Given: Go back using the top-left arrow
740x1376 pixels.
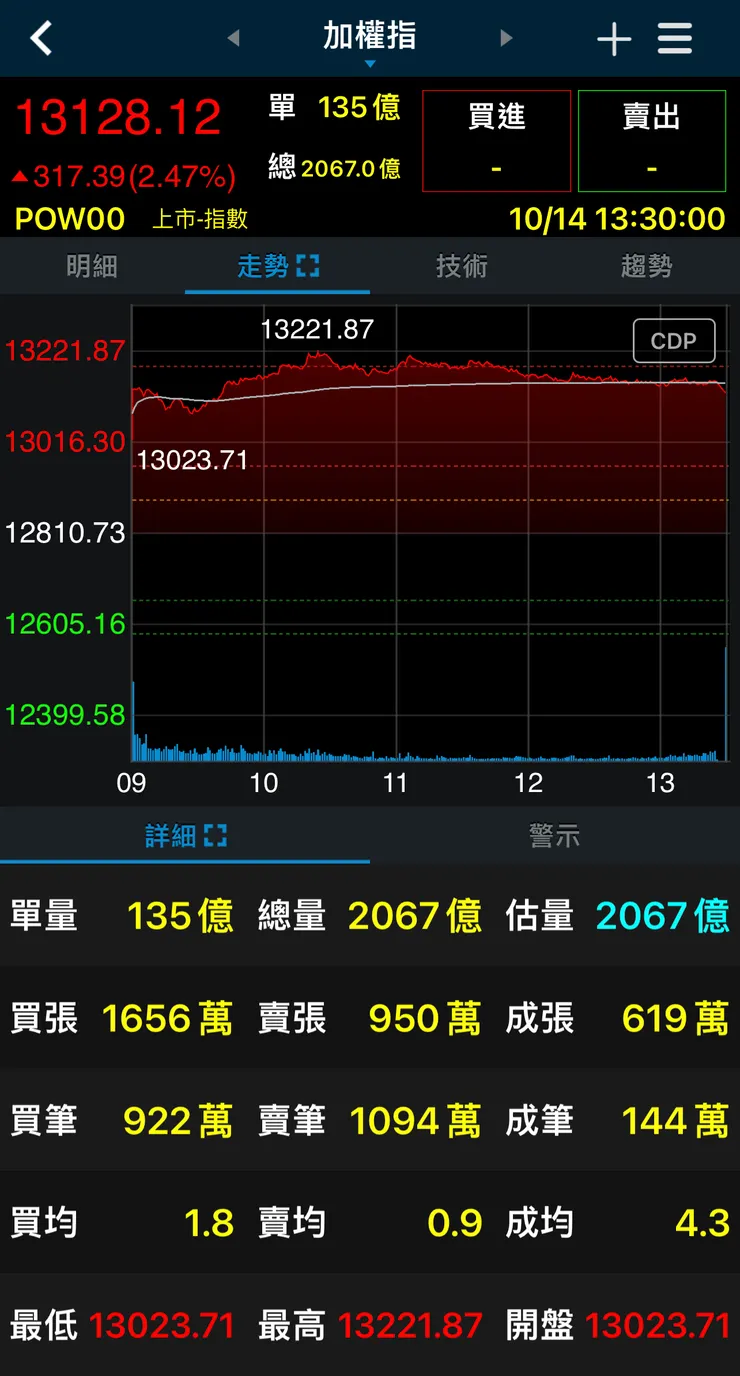Looking at the screenshot, I should 41,39.
